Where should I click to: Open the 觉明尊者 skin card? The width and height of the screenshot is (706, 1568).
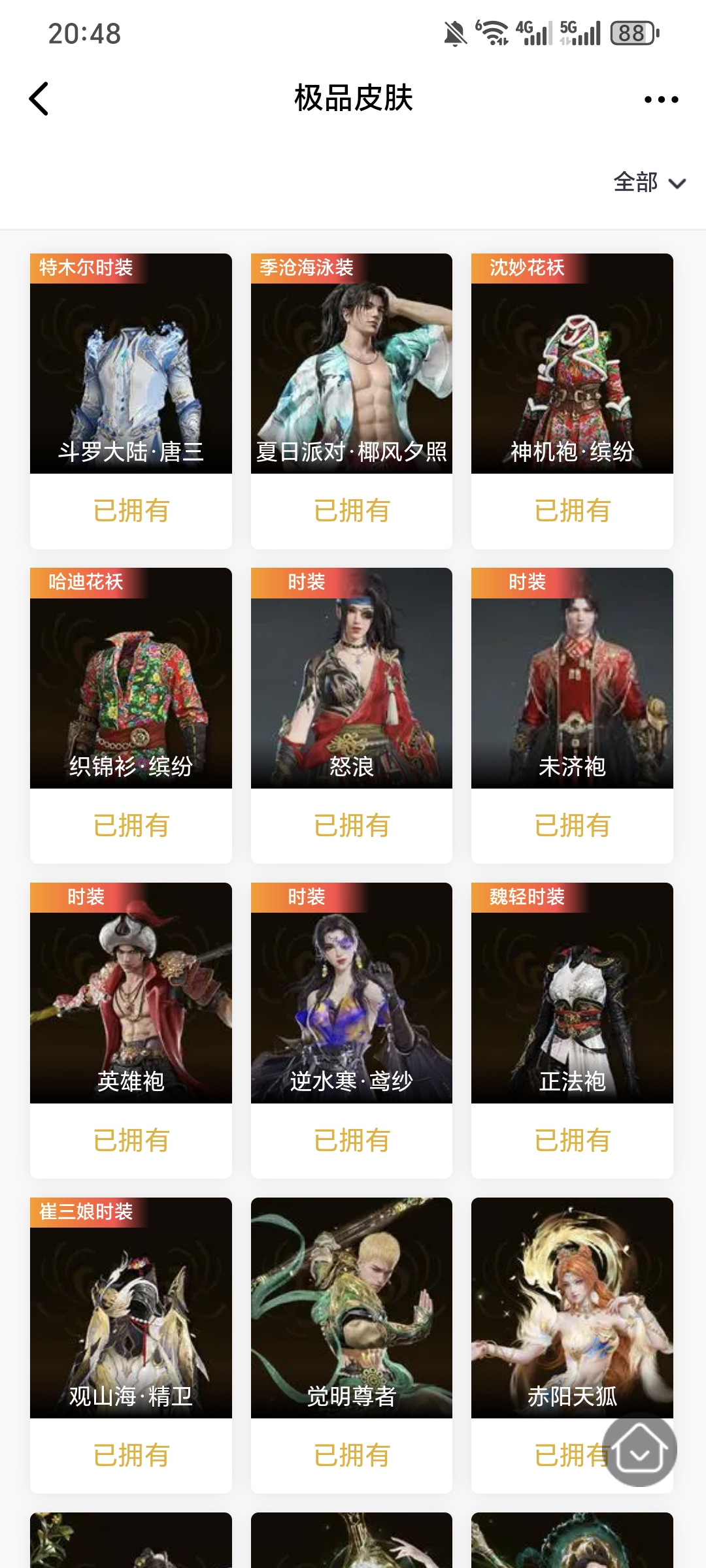[352, 1308]
